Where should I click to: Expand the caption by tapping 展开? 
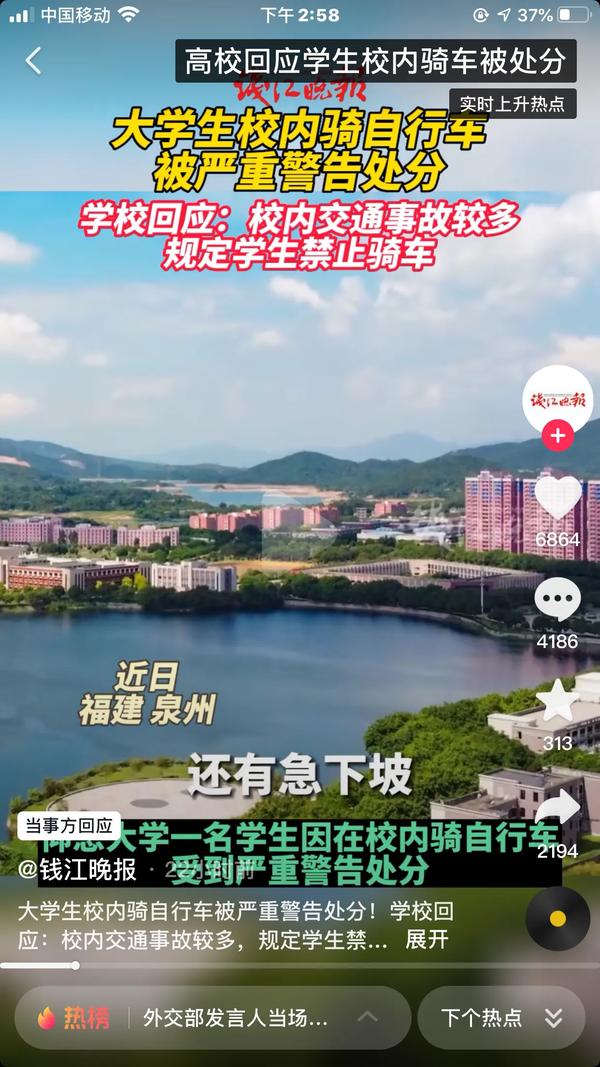coord(426,940)
